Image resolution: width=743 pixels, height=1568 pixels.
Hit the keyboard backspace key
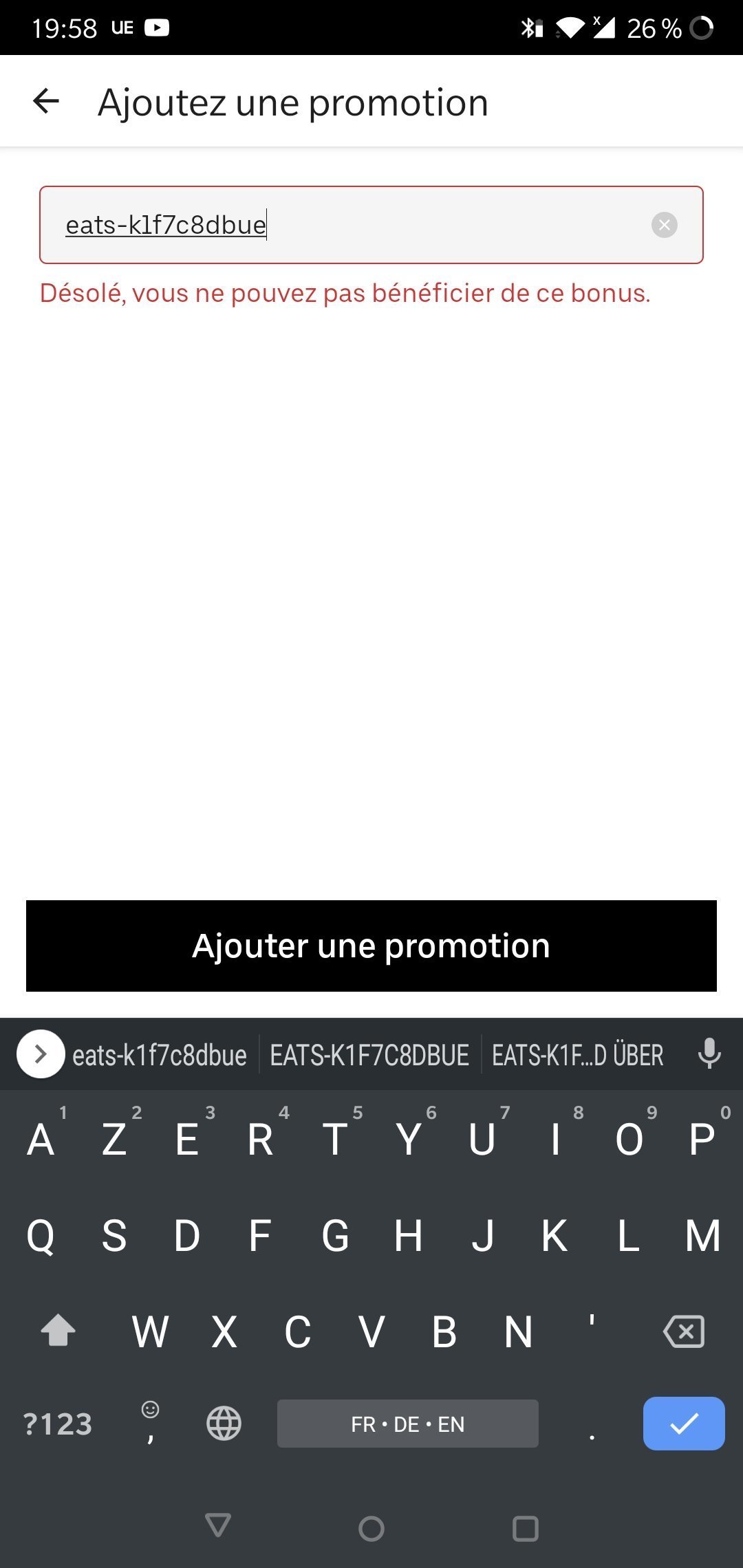coord(684,1331)
